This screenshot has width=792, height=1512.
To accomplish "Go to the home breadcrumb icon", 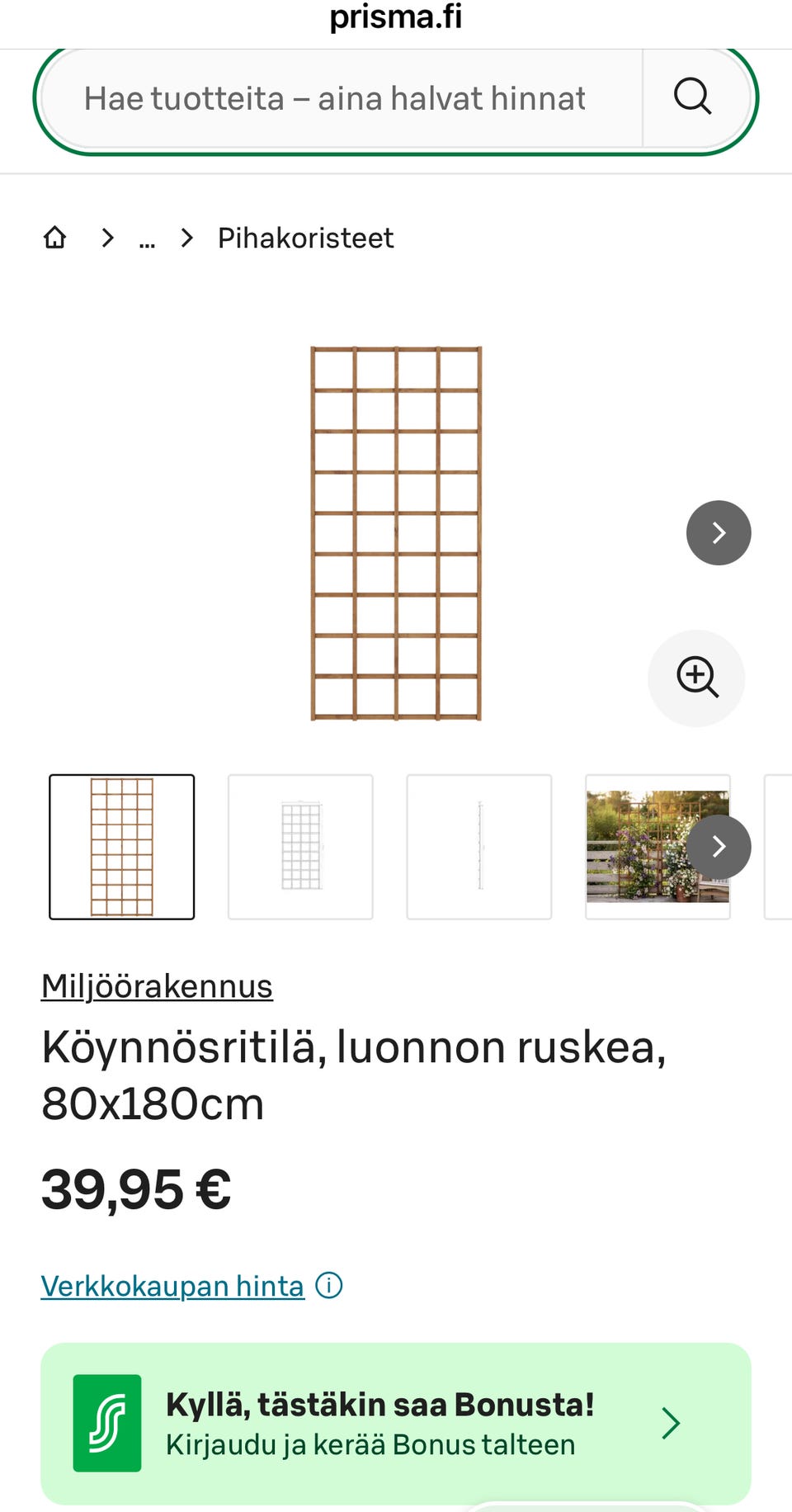I will 54,238.
